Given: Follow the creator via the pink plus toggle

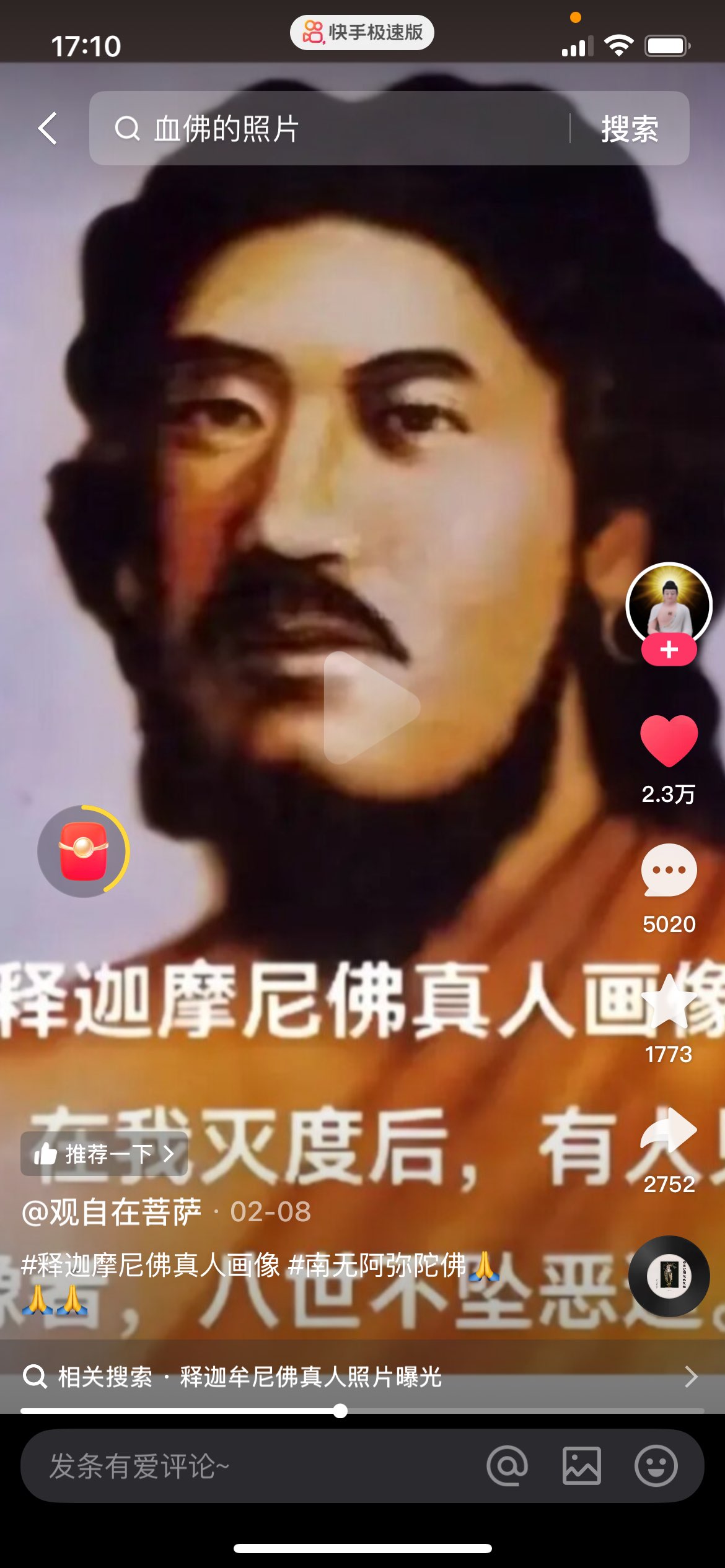Looking at the screenshot, I should click(x=668, y=650).
